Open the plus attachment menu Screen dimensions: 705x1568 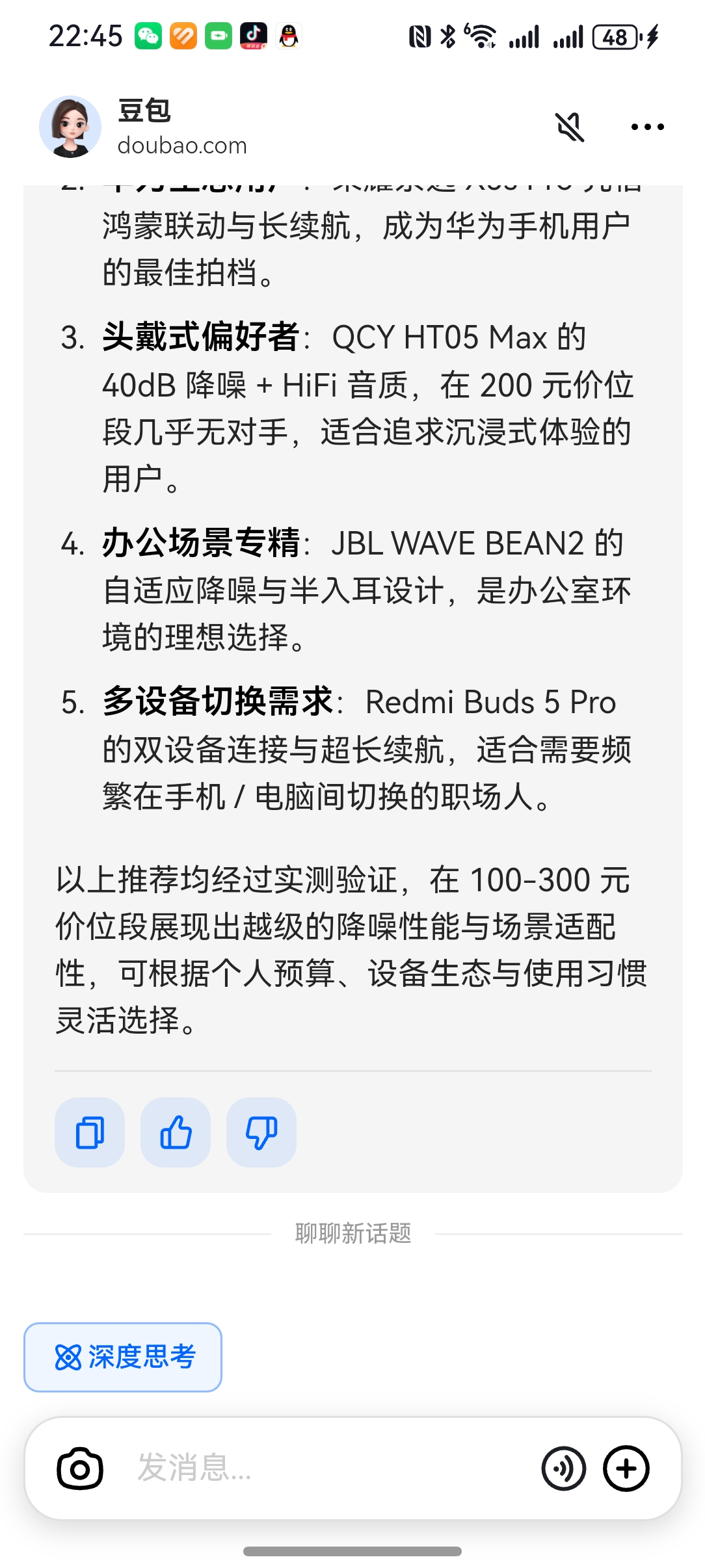coord(626,1469)
